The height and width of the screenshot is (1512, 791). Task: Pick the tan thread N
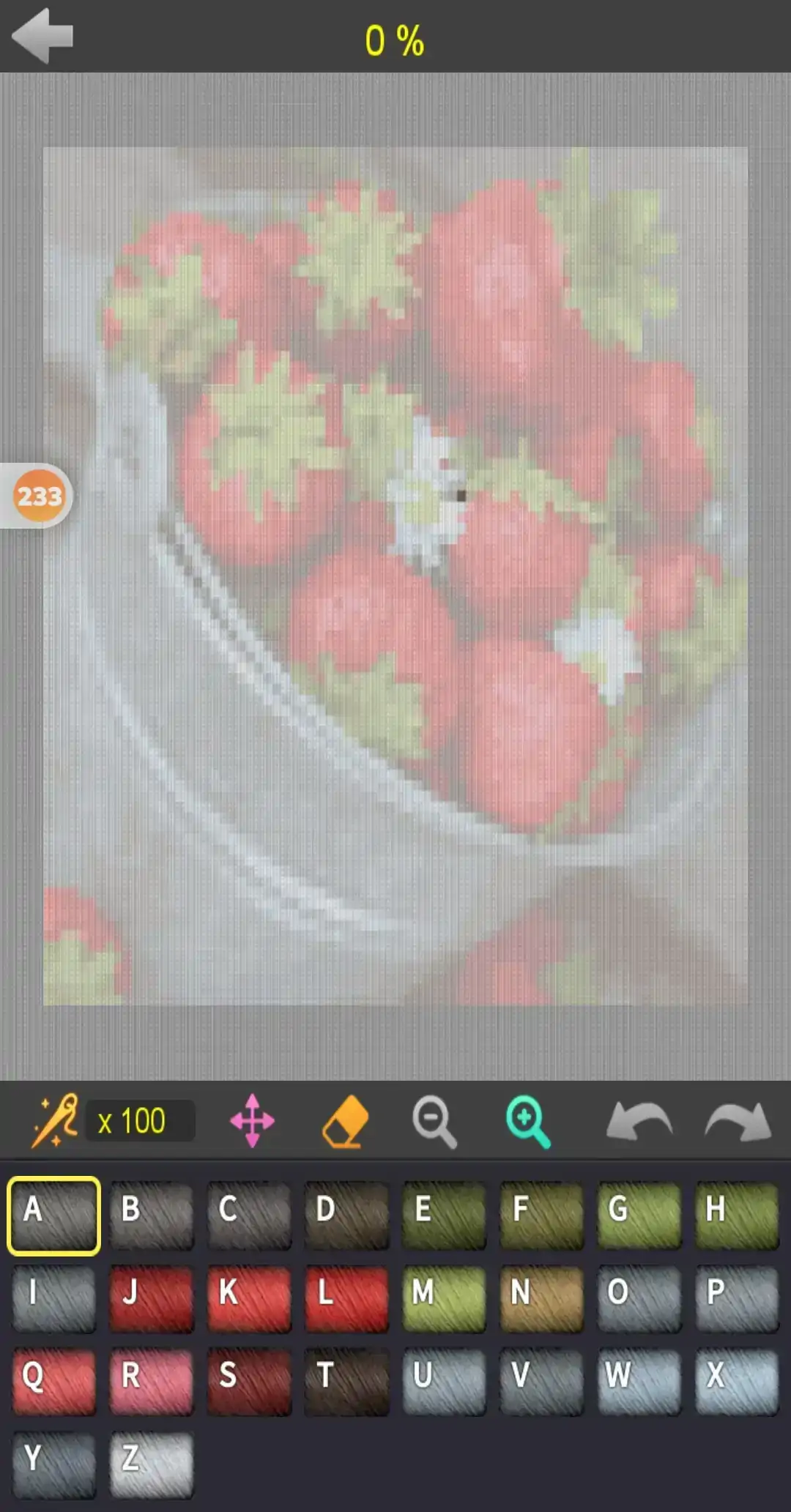pyautogui.click(x=541, y=1298)
